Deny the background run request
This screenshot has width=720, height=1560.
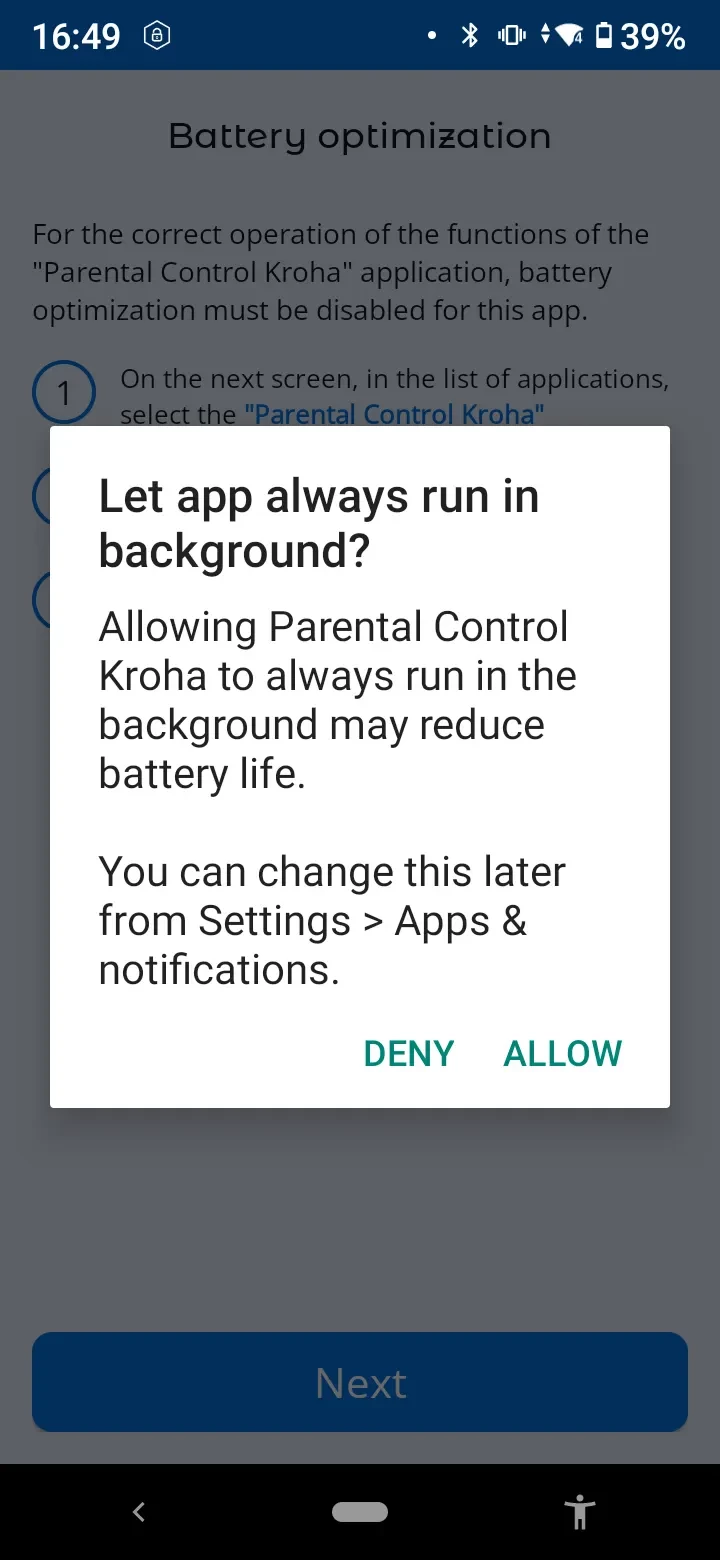pos(408,1053)
